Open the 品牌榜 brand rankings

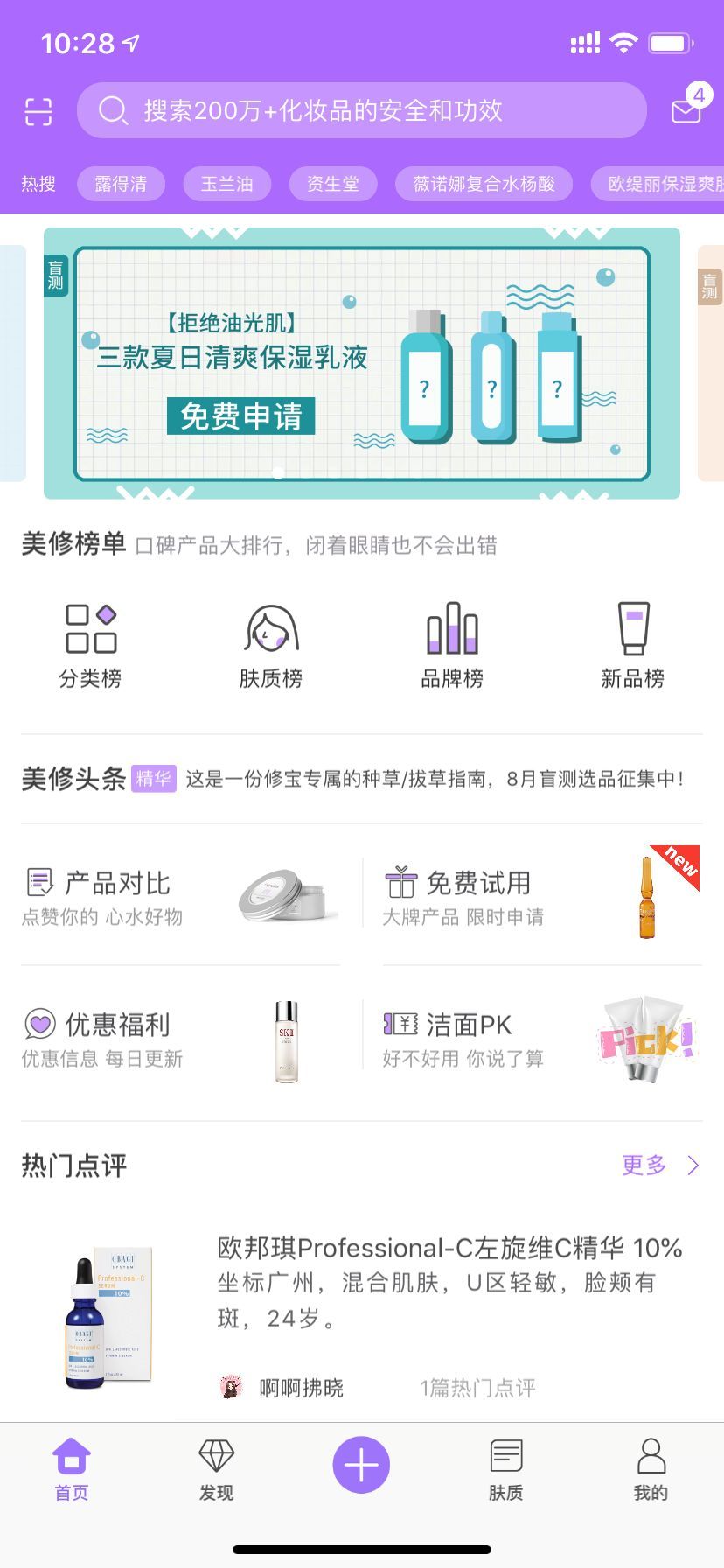coord(452,645)
